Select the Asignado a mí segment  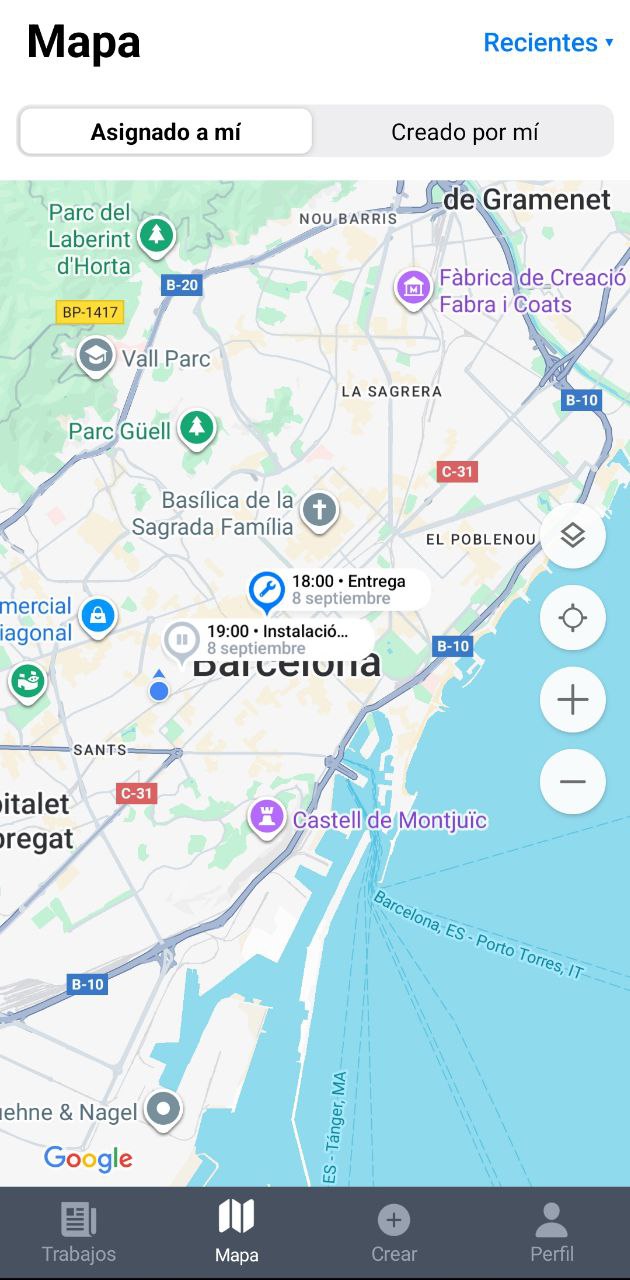point(166,132)
